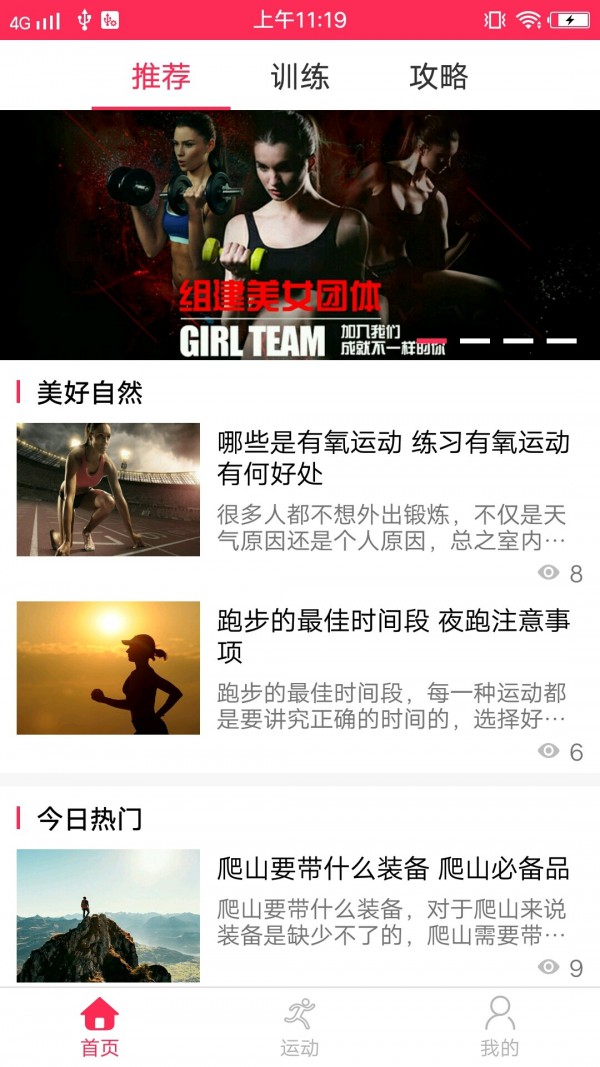Open the 攻略 top tab
600x1067 pixels.
pos(438,76)
